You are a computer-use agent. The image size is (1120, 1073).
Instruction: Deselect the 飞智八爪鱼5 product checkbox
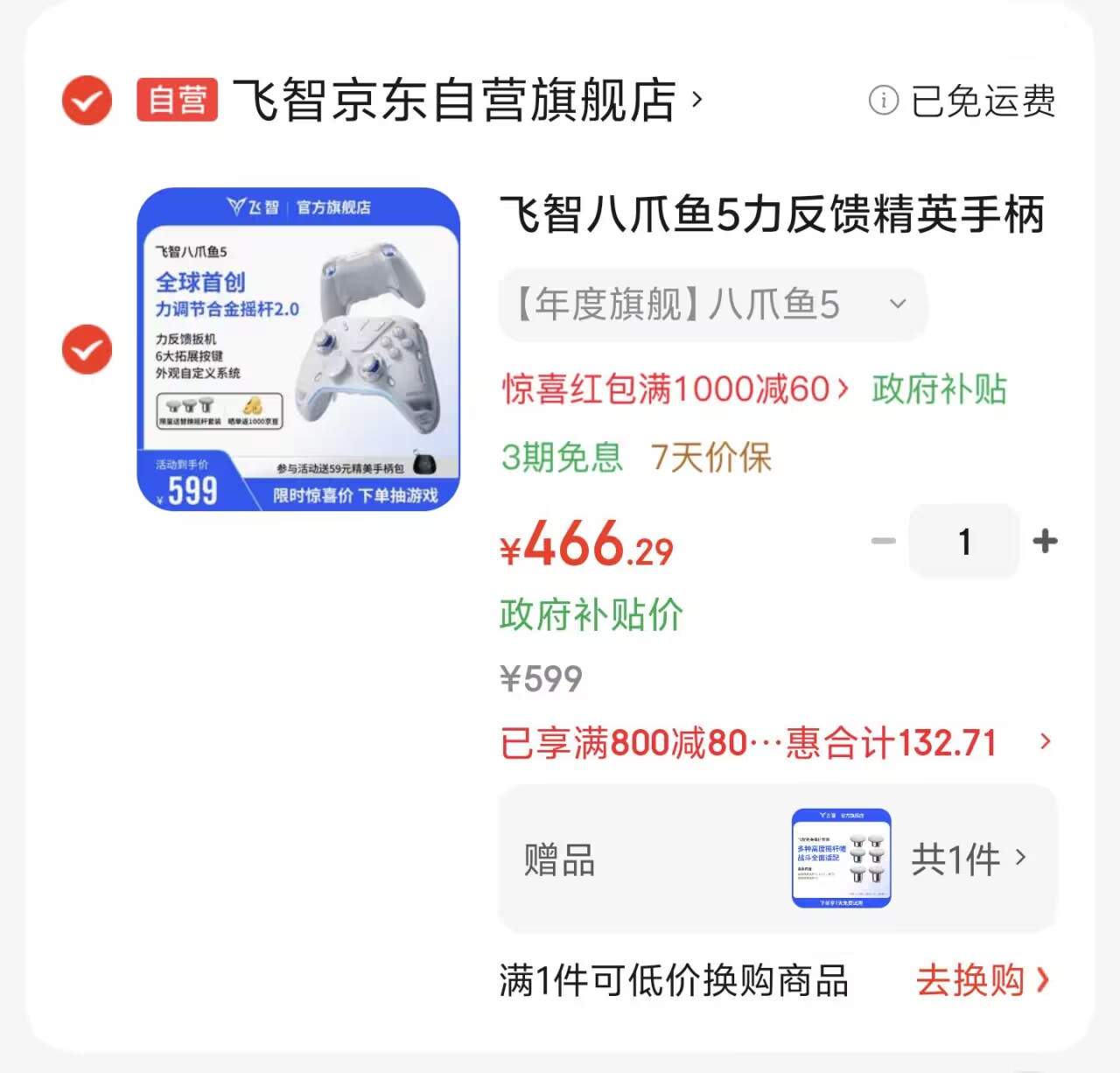click(87, 349)
